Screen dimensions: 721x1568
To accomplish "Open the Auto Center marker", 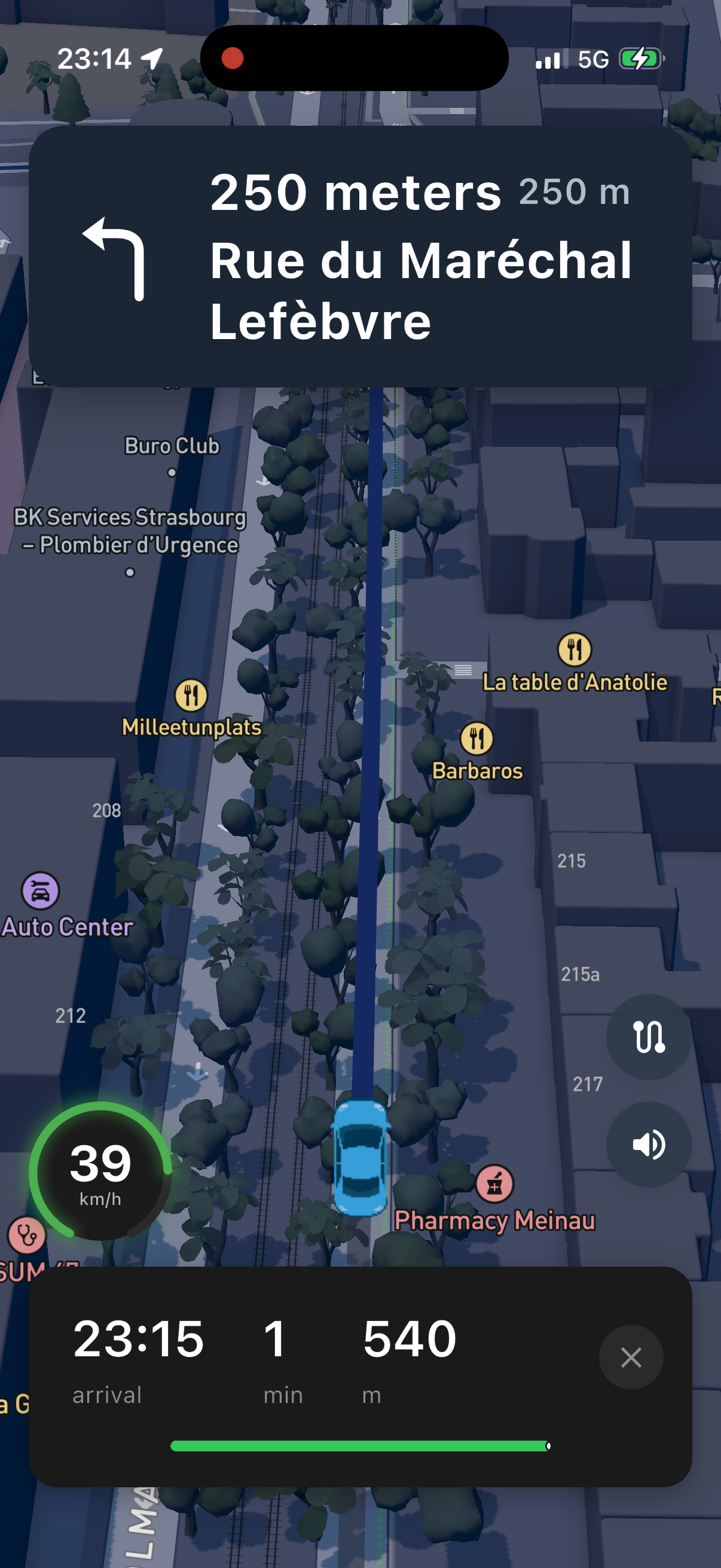I will (x=40, y=891).
